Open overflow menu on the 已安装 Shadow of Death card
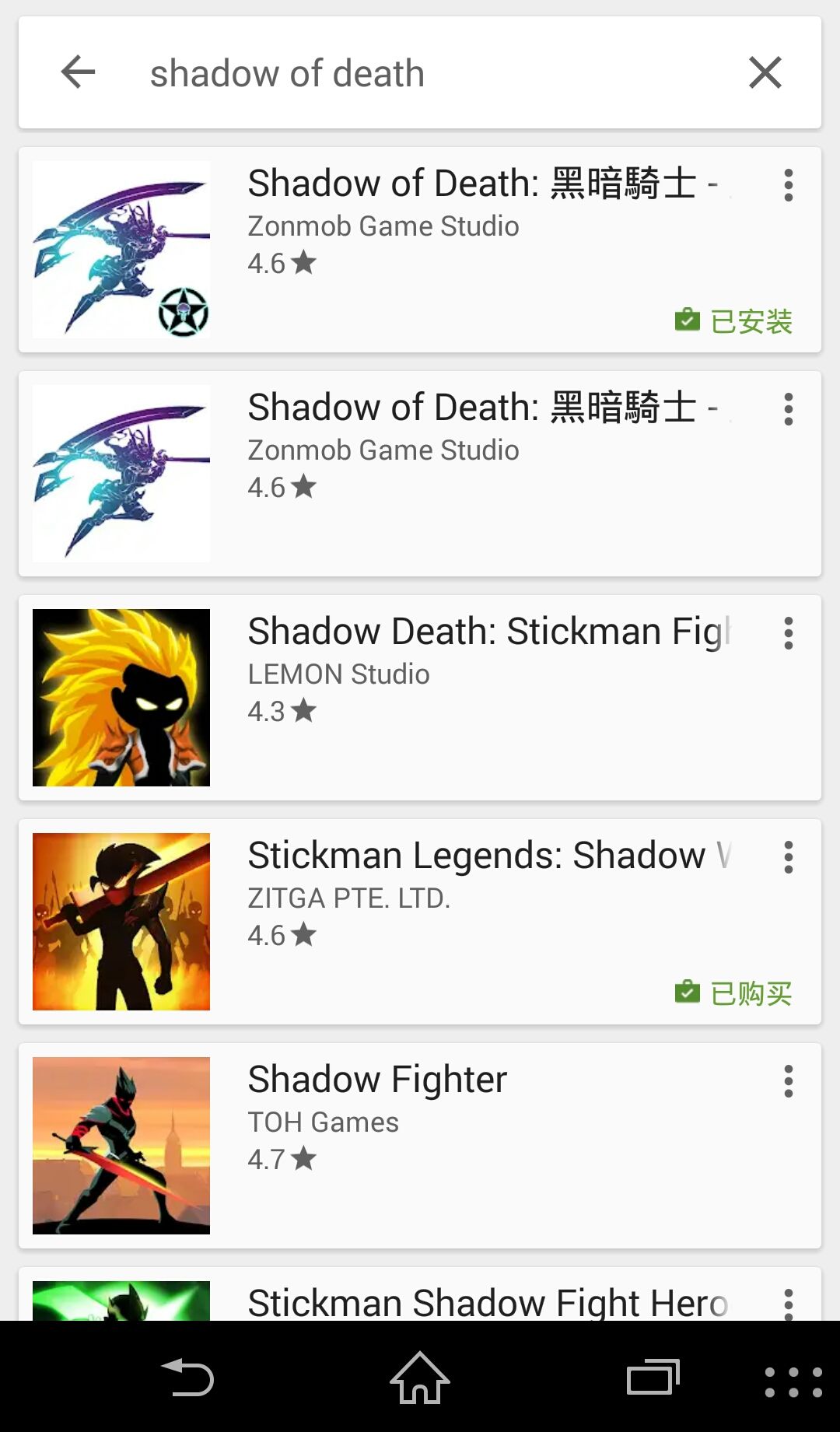The height and width of the screenshot is (1432, 840). (789, 185)
